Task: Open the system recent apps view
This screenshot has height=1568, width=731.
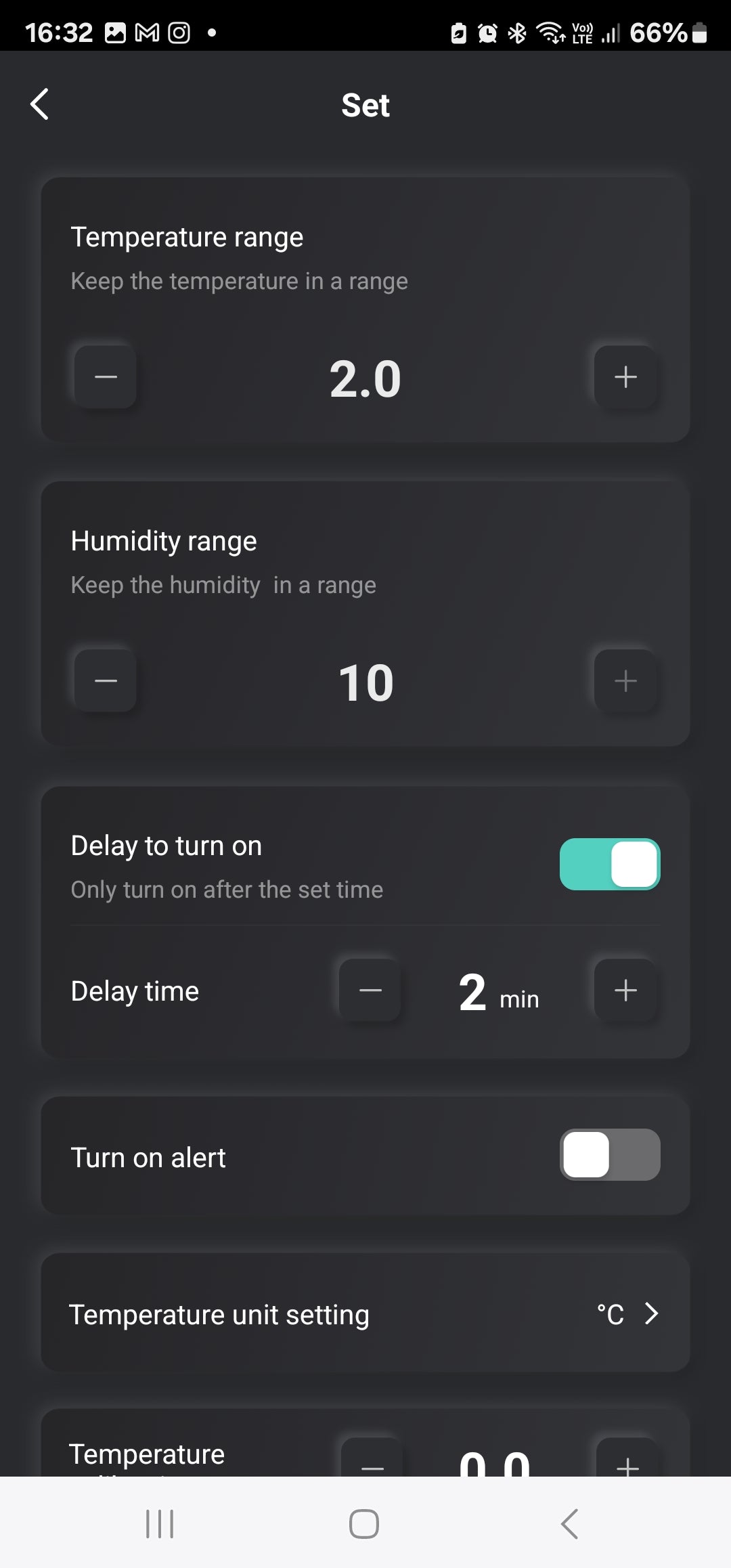Action: click(x=160, y=1524)
